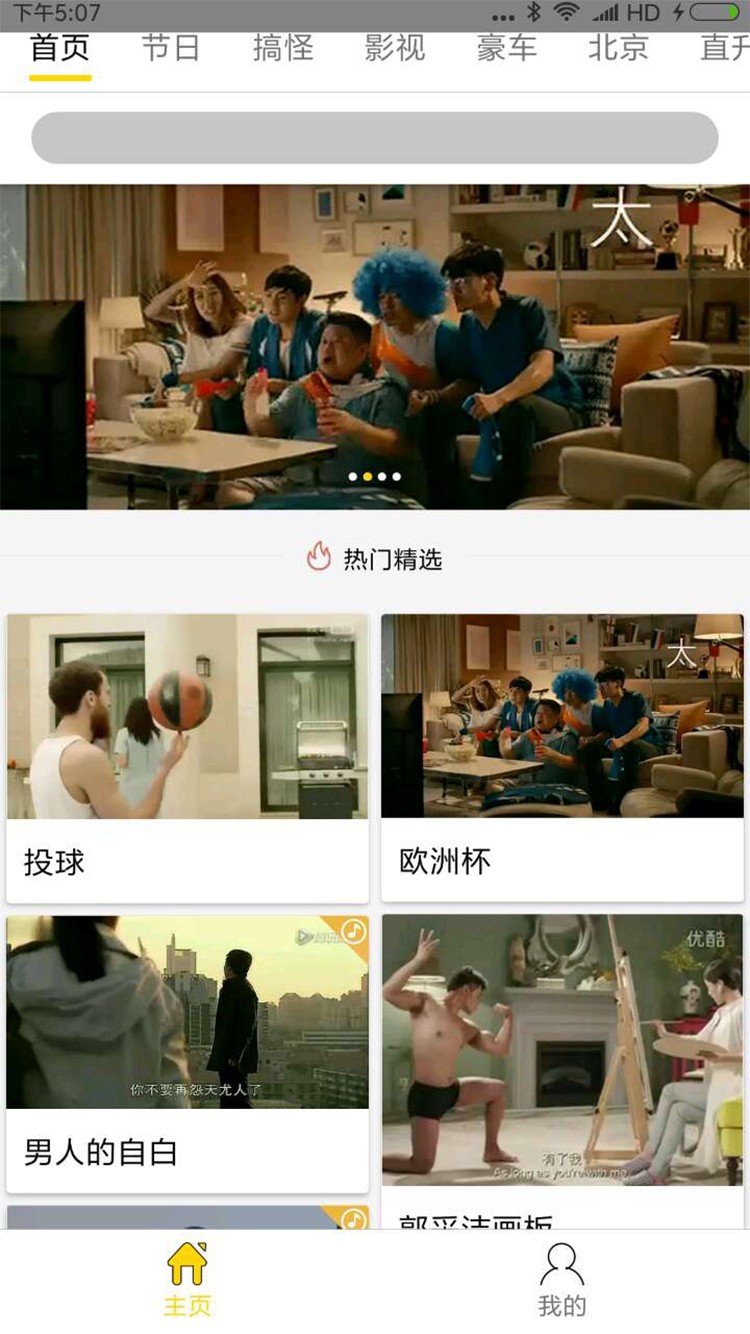Click the flame icon beside 热门精选
The width and height of the screenshot is (750, 1334).
point(319,559)
